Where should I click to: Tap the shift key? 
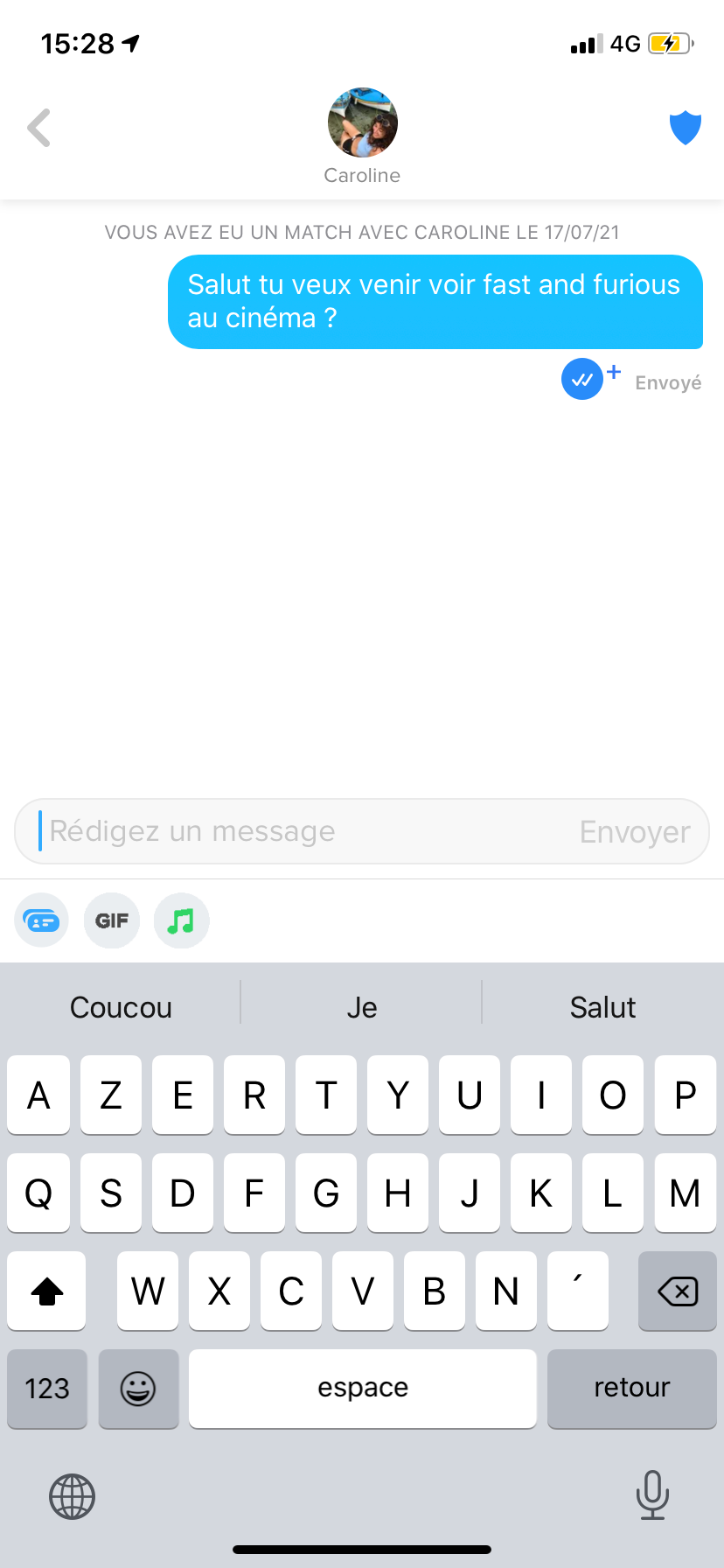(47, 1291)
